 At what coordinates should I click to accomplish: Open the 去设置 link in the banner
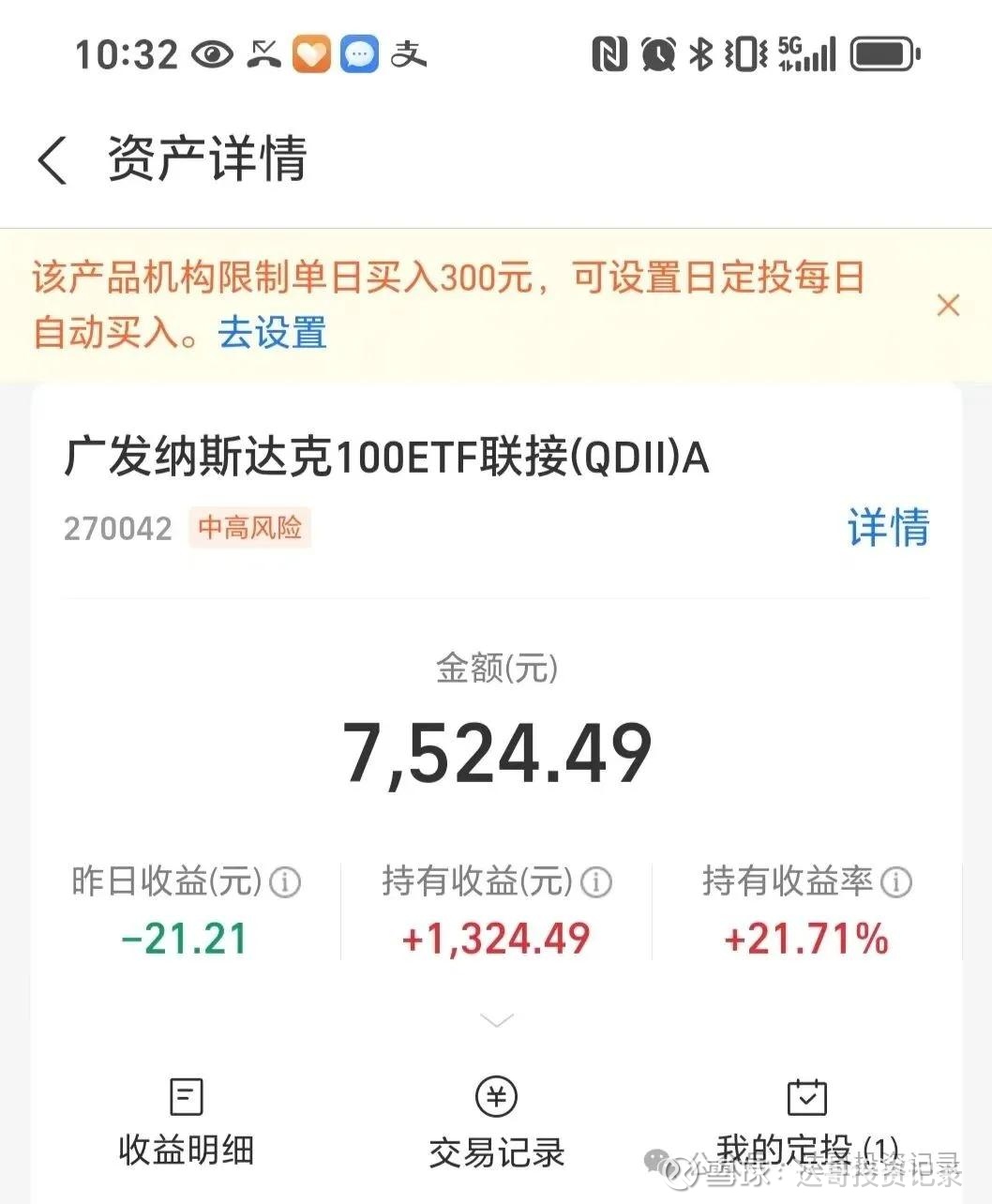coord(272,333)
